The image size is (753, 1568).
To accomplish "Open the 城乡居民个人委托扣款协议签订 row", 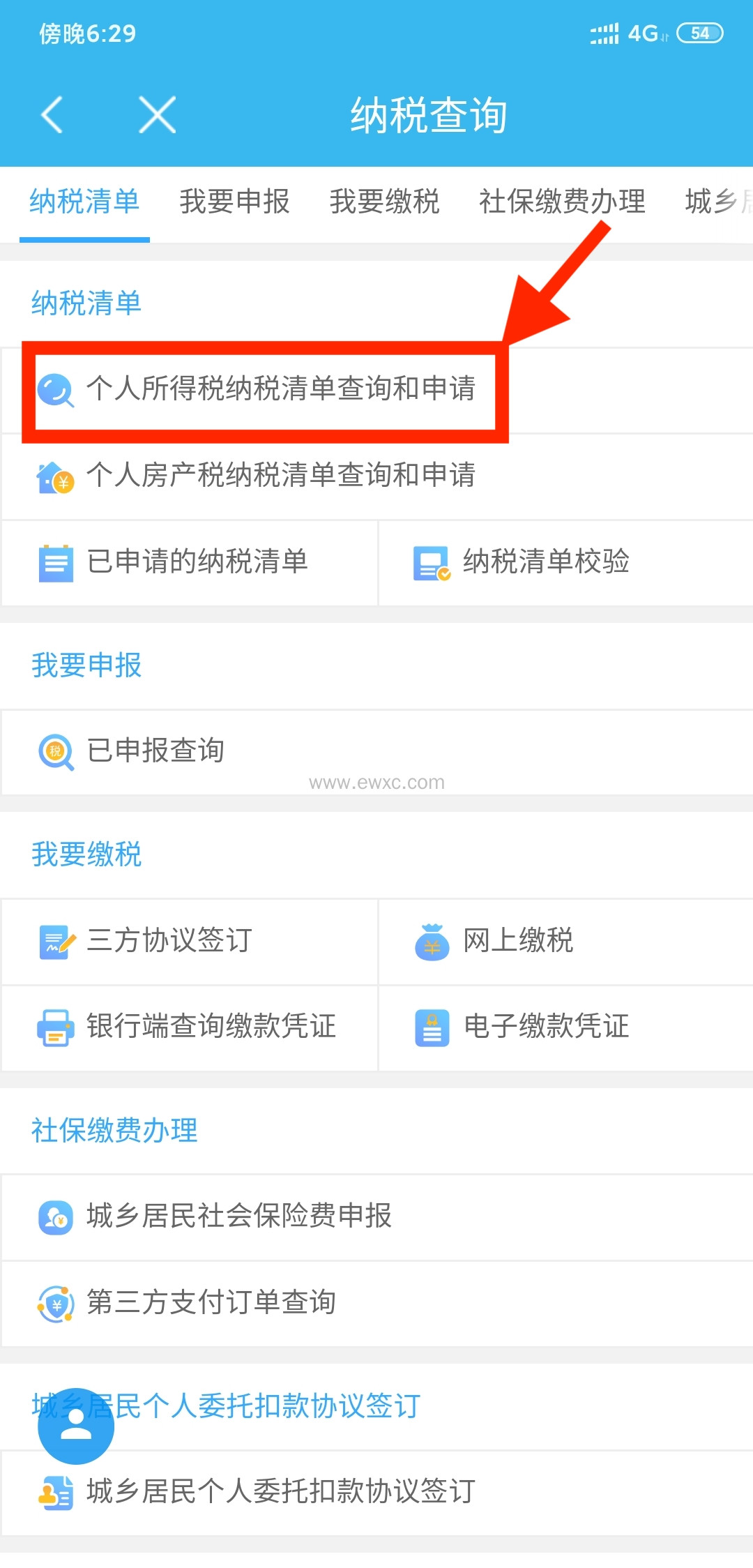I will 280,1492.
